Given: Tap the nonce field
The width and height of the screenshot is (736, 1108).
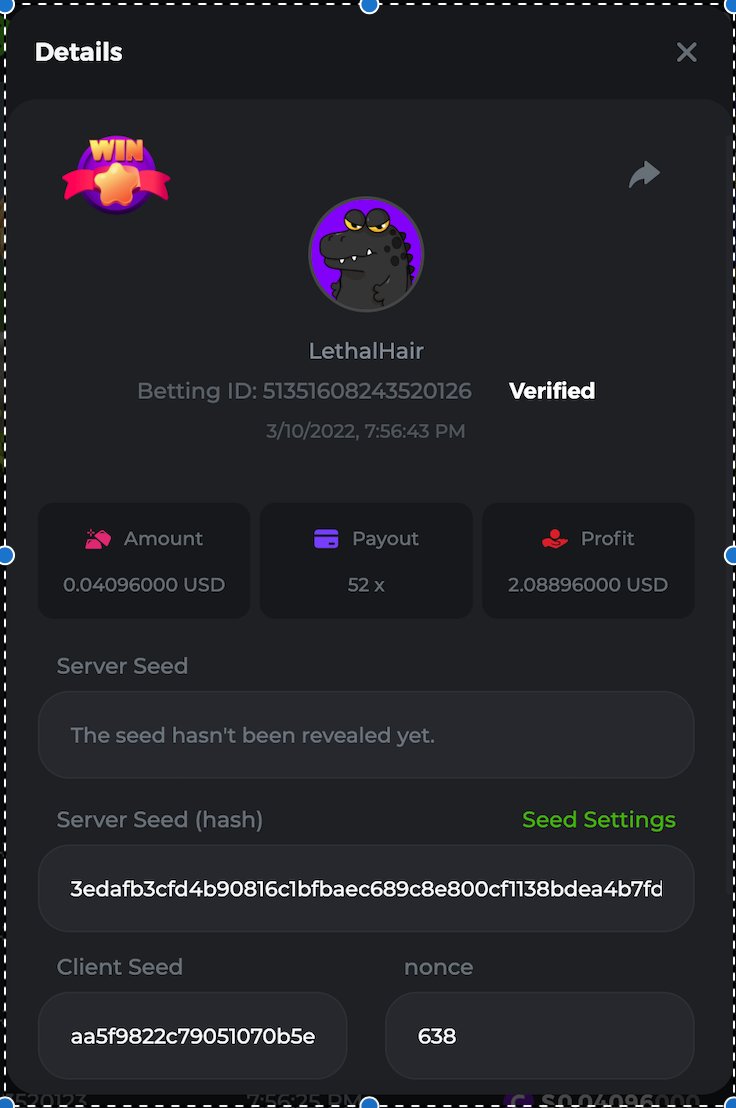Looking at the screenshot, I should tap(539, 1036).
